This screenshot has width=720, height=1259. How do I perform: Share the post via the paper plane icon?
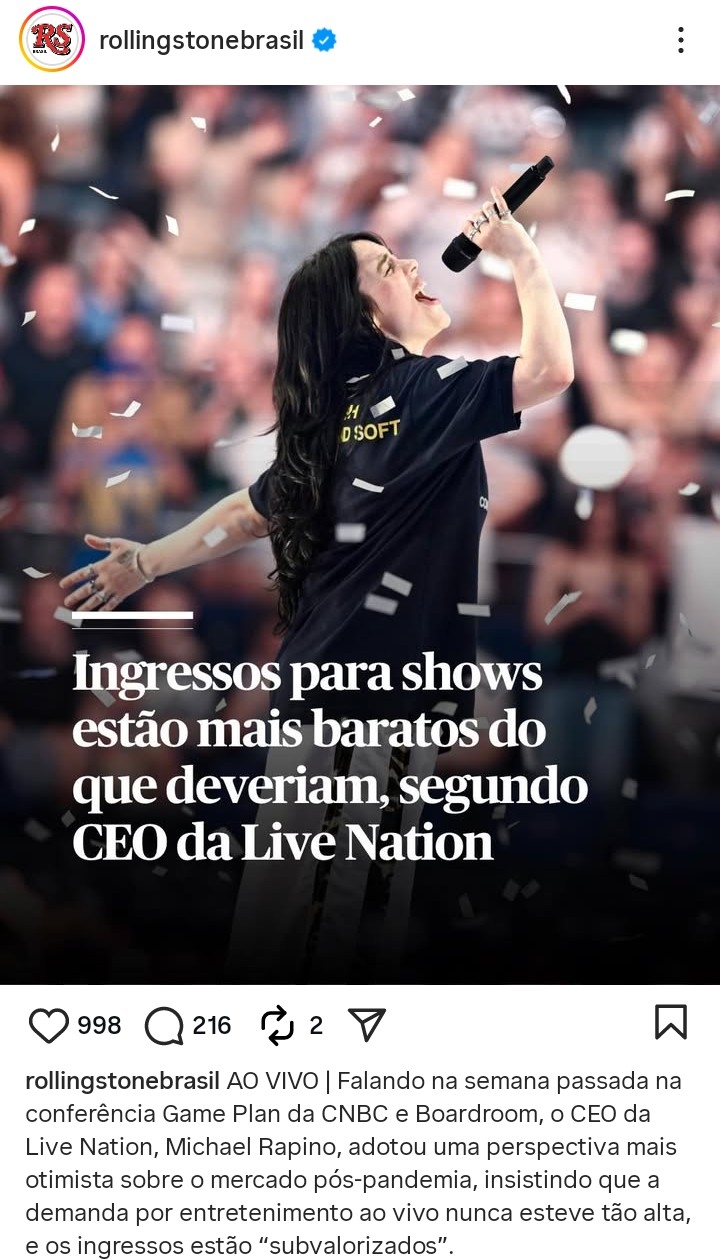[367, 1024]
